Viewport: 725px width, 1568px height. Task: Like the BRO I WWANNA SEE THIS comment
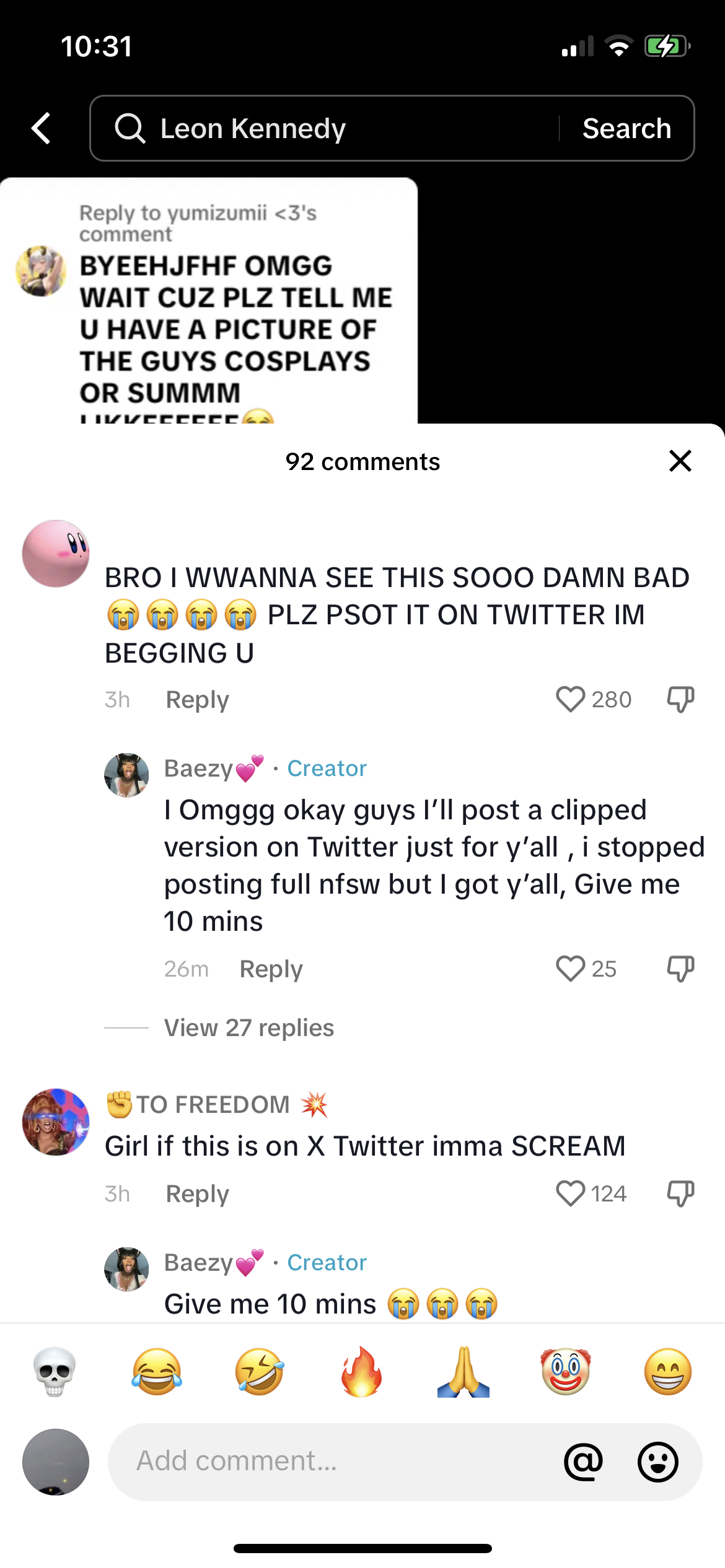click(x=570, y=699)
